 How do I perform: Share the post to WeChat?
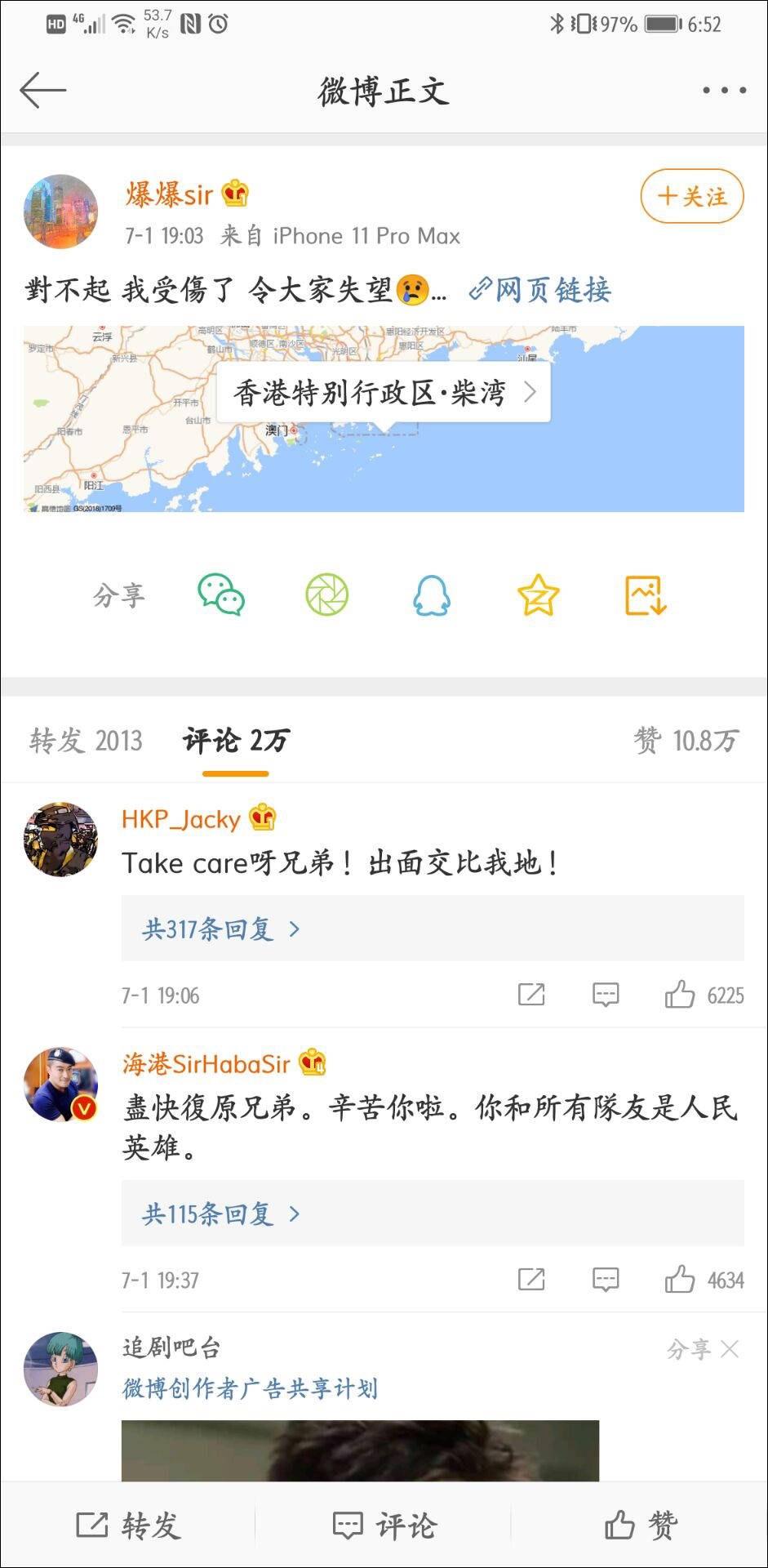point(220,595)
